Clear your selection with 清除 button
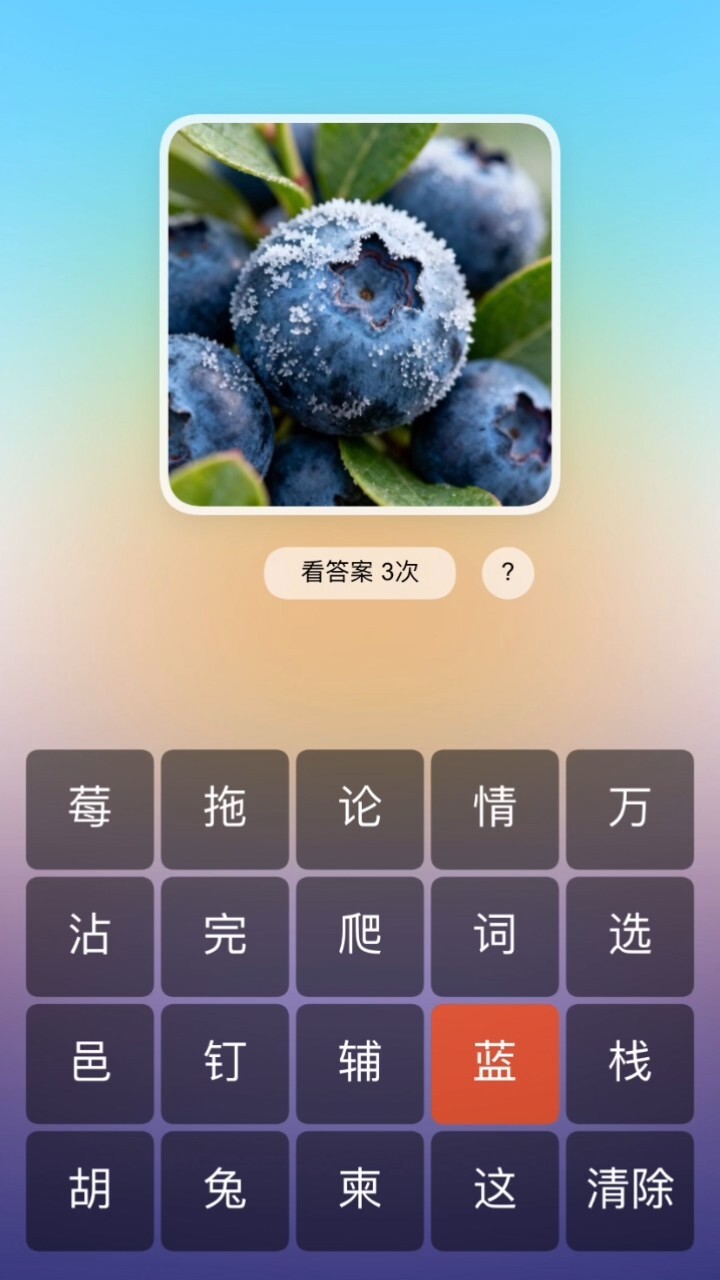 coord(631,1190)
